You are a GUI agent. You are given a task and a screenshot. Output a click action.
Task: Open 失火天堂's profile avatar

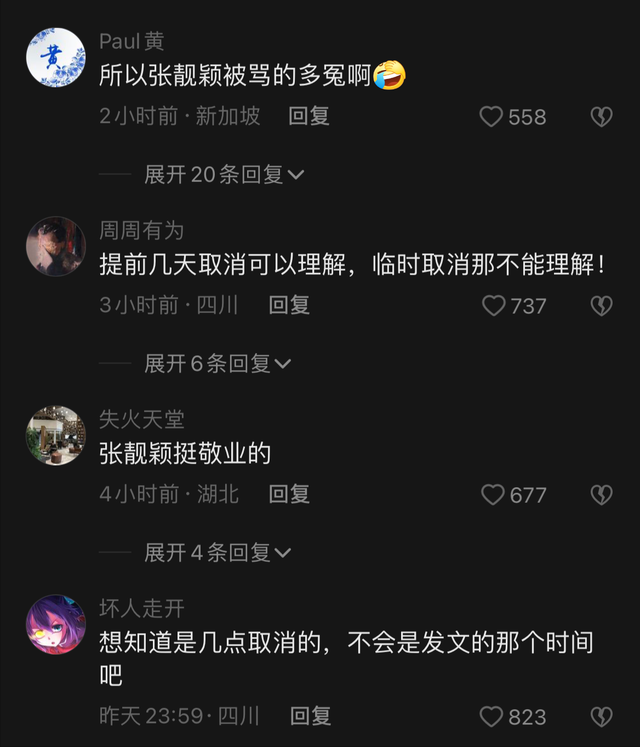click(56, 435)
